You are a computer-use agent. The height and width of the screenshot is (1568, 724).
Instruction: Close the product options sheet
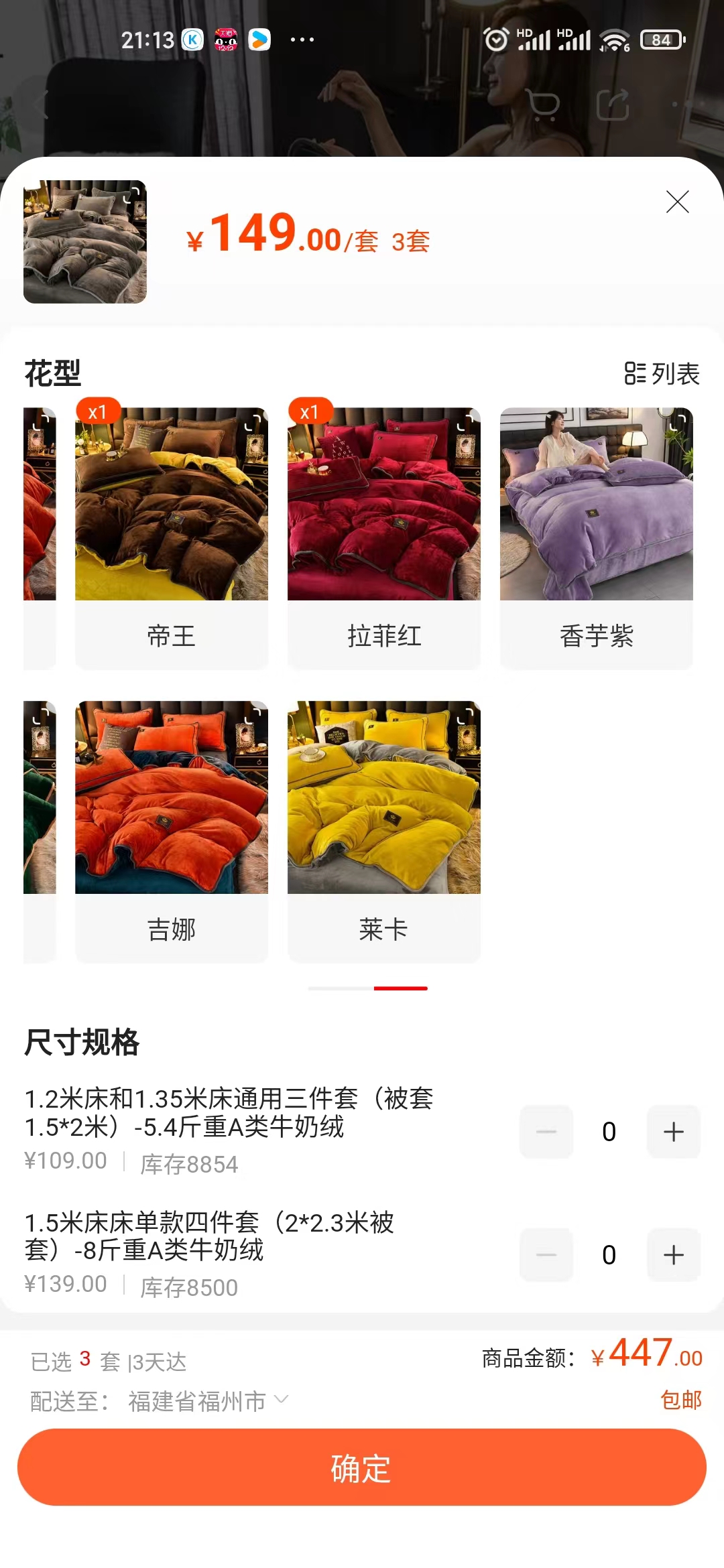tap(677, 202)
